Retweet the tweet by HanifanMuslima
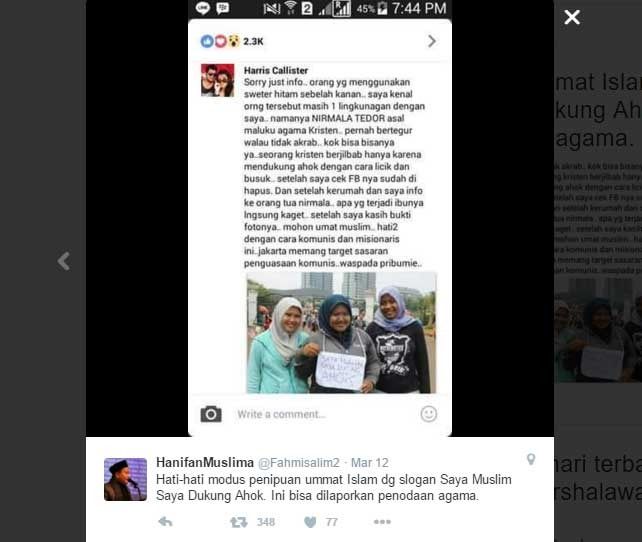Viewport: 642px width, 542px height. (x=239, y=522)
